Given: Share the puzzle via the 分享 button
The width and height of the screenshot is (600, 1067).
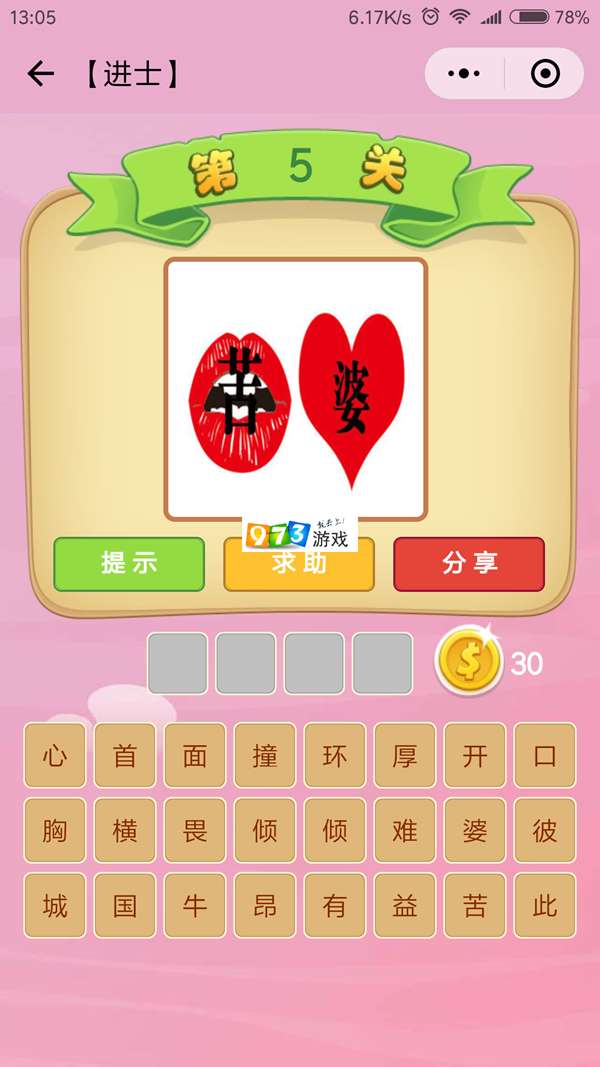Looking at the screenshot, I should [x=469, y=564].
